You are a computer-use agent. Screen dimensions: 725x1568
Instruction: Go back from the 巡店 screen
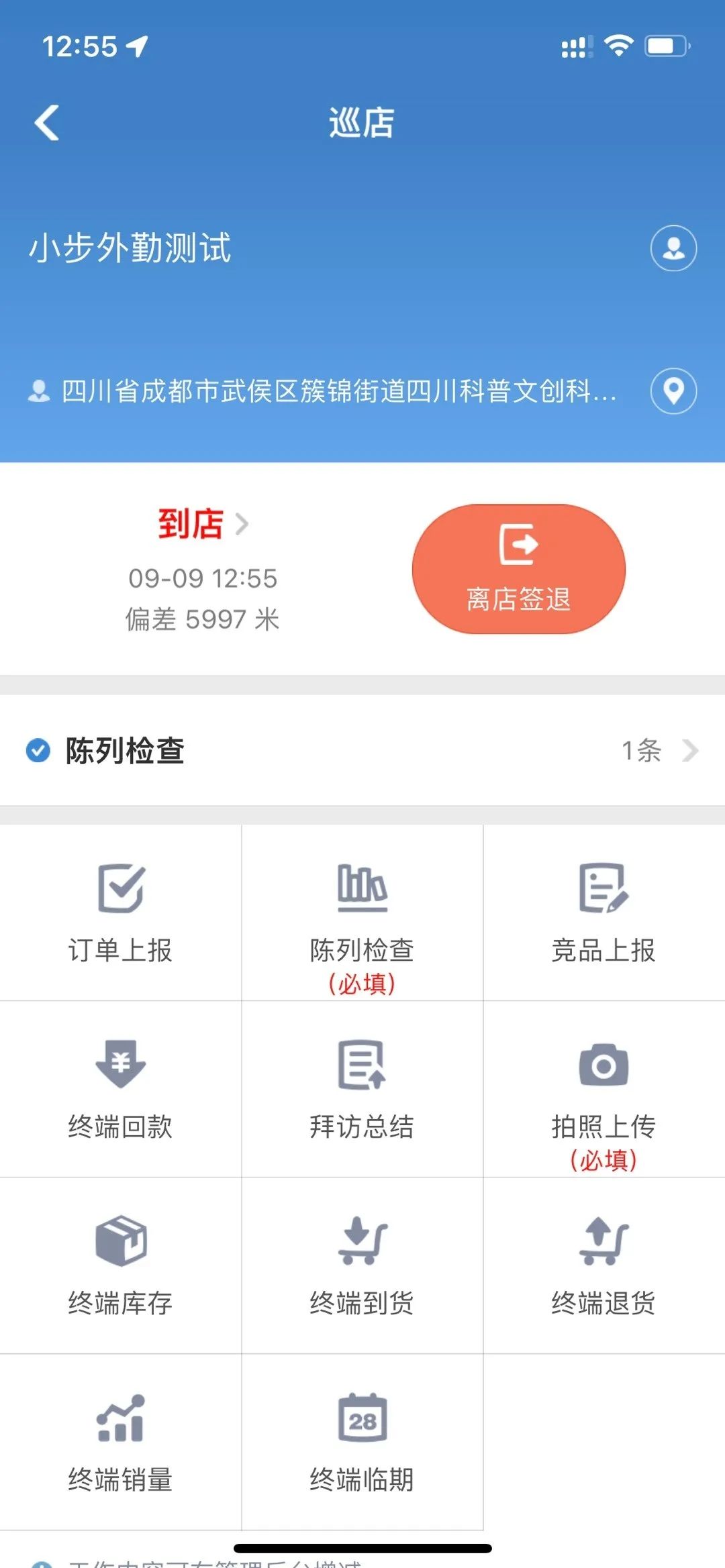[47, 123]
